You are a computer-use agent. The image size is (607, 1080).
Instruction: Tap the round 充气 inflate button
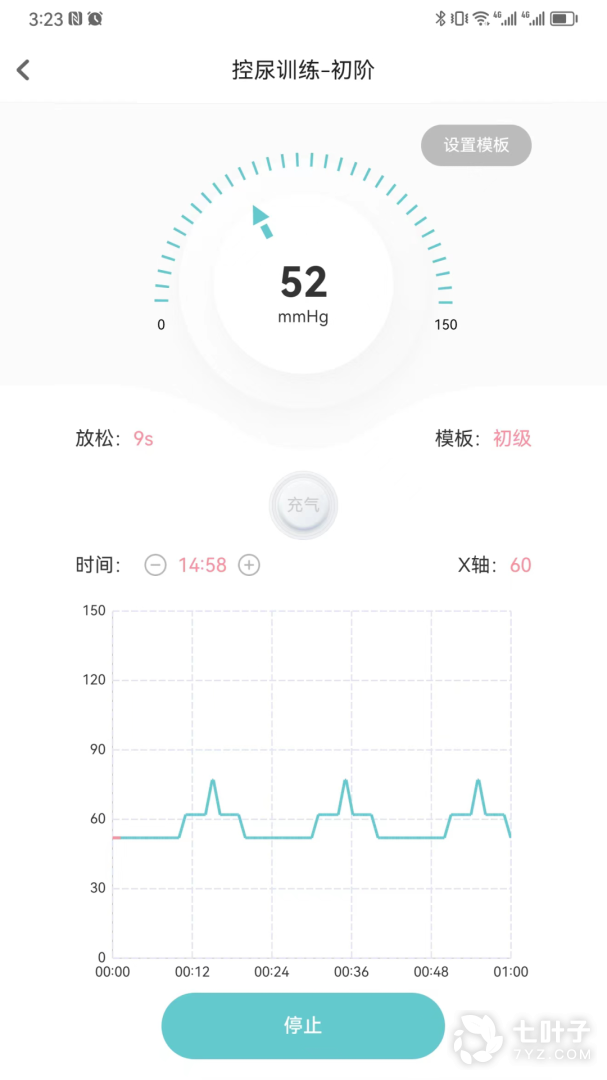[x=303, y=506]
